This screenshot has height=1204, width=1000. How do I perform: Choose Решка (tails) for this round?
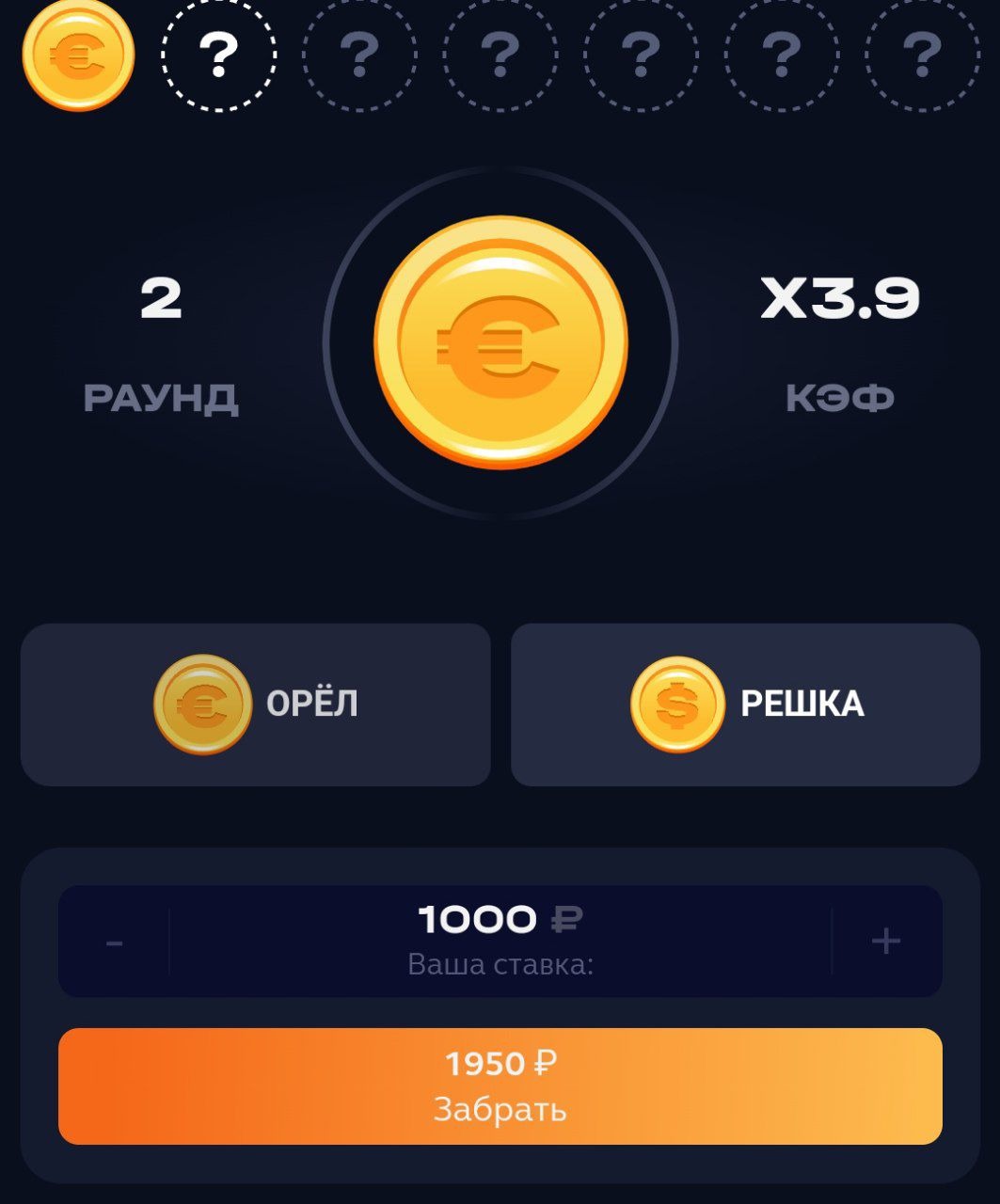745,705
